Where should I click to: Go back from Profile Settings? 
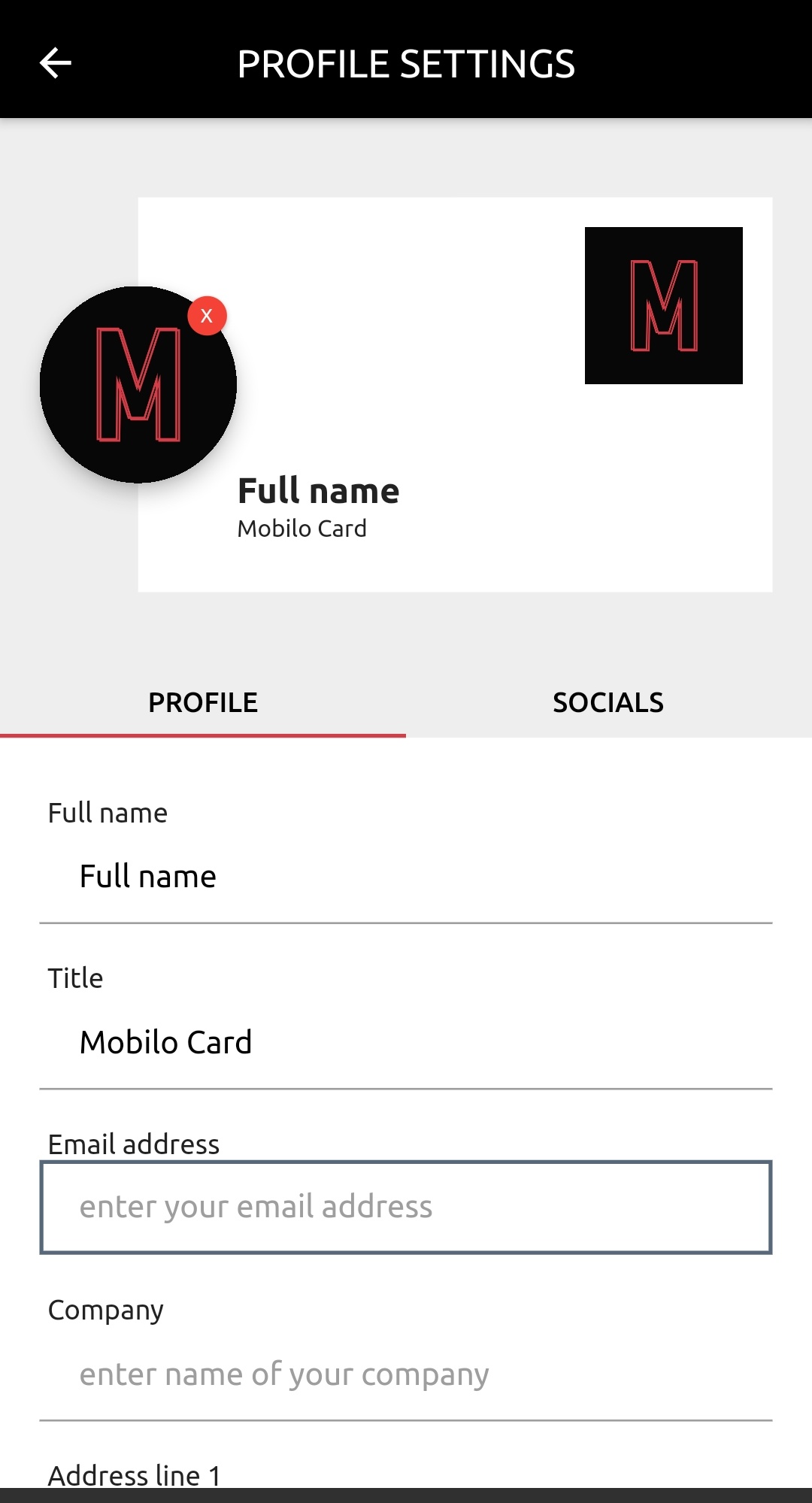[x=56, y=63]
